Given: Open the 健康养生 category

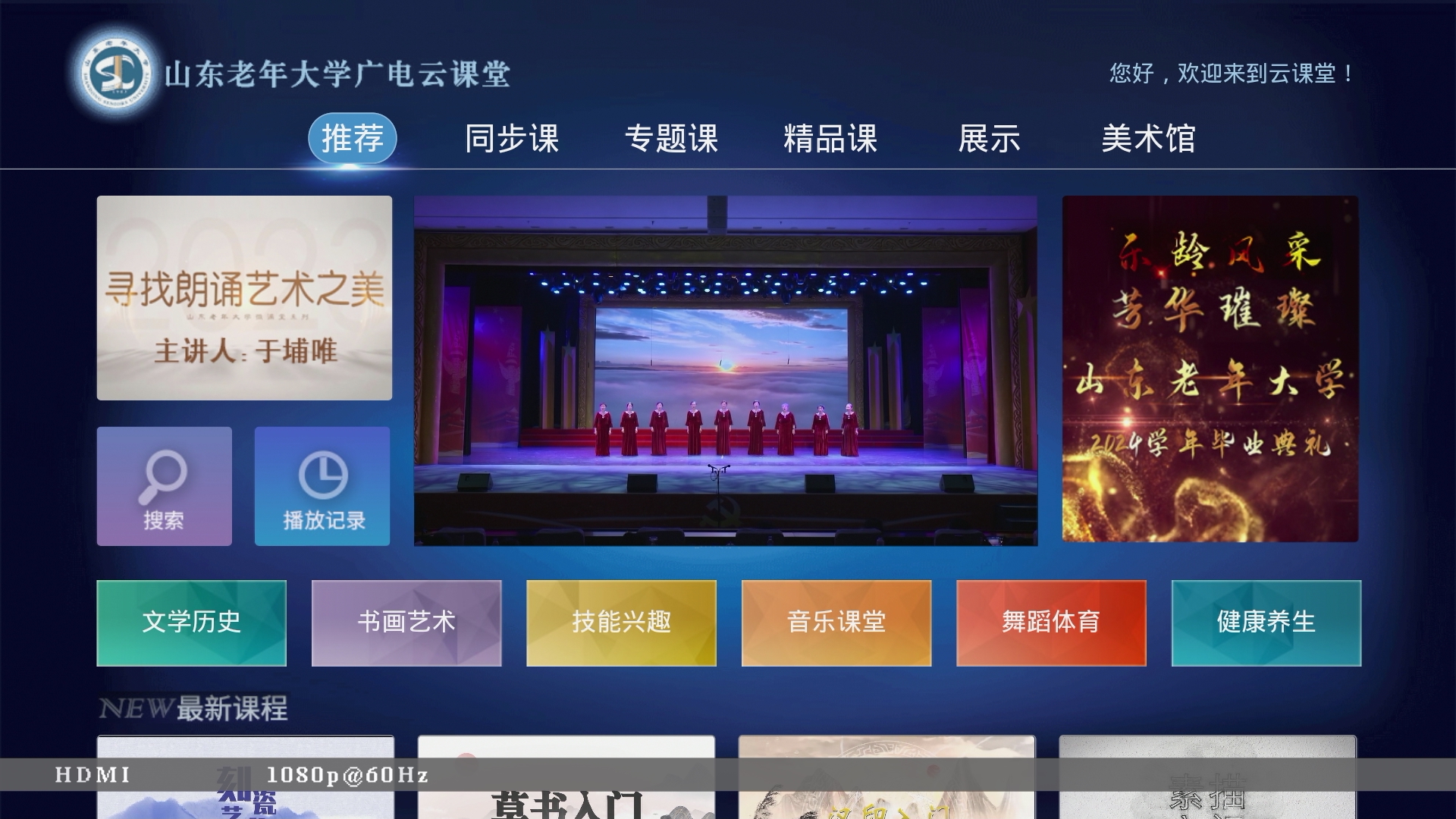Looking at the screenshot, I should tap(1266, 623).
